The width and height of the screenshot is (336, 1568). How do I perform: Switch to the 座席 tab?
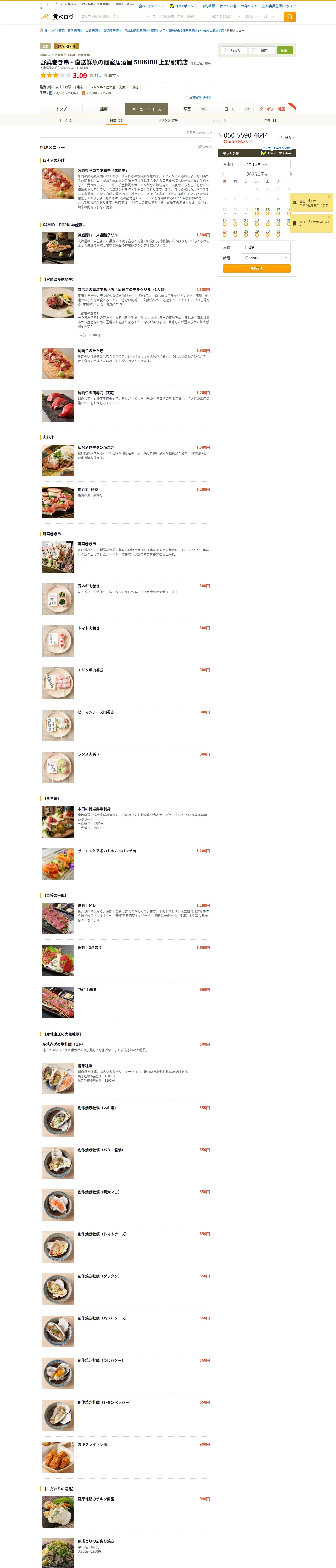104,109
